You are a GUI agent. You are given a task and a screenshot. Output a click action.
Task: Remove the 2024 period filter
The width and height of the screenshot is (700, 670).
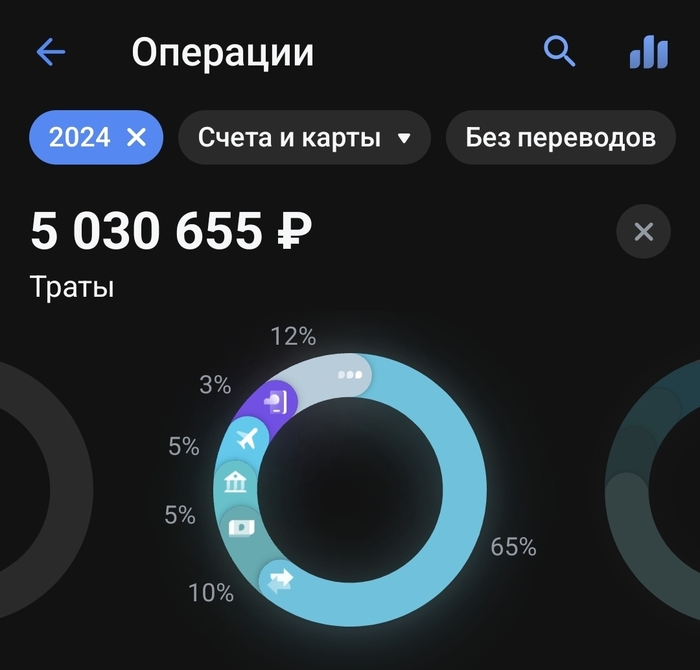137,137
